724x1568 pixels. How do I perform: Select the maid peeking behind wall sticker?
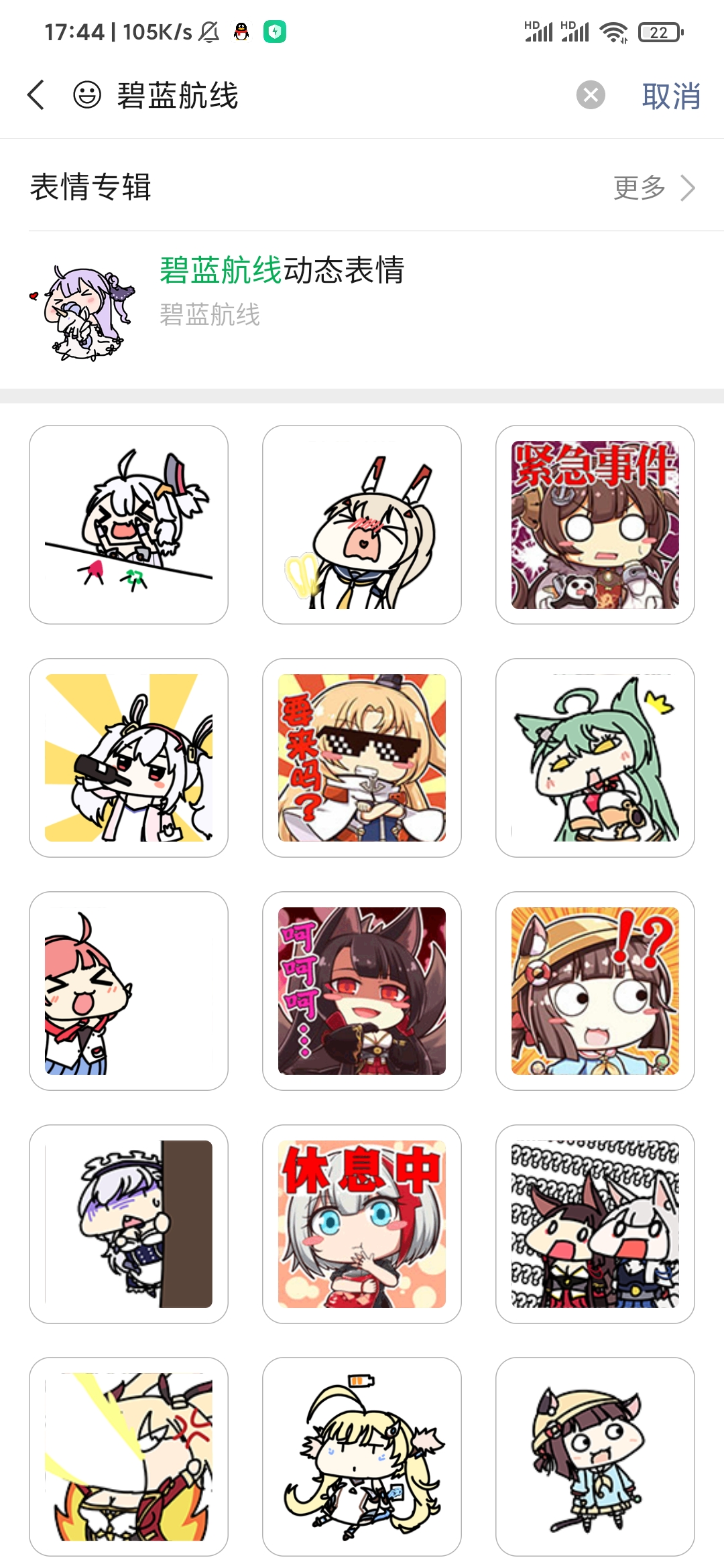pyautogui.click(x=129, y=1224)
